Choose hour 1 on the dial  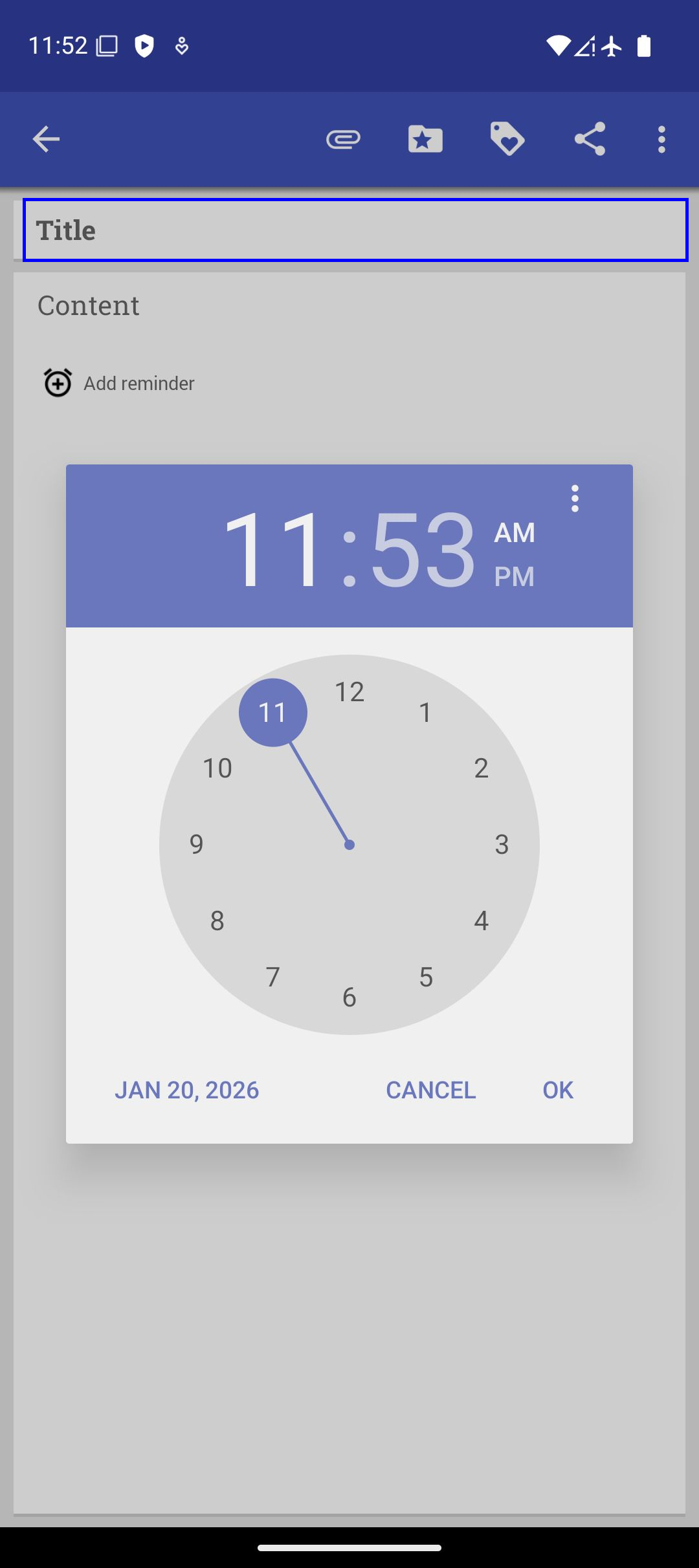(425, 713)
